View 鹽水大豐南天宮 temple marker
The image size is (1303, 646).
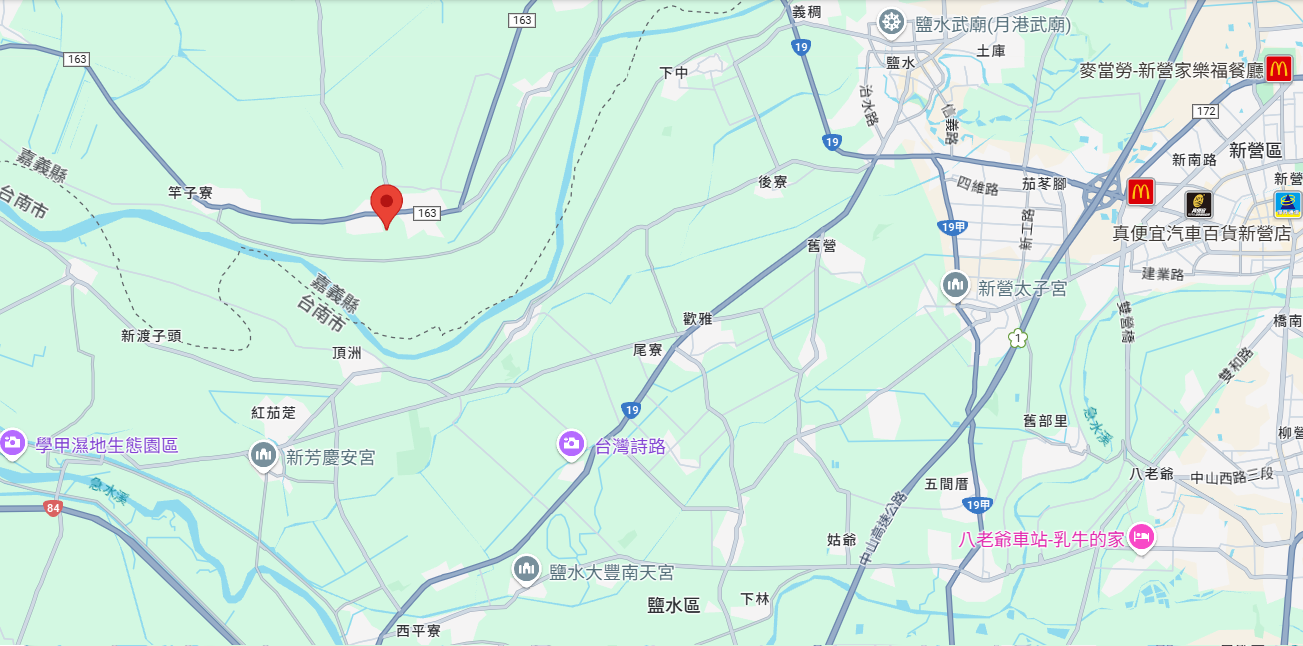tap(526, 570)
